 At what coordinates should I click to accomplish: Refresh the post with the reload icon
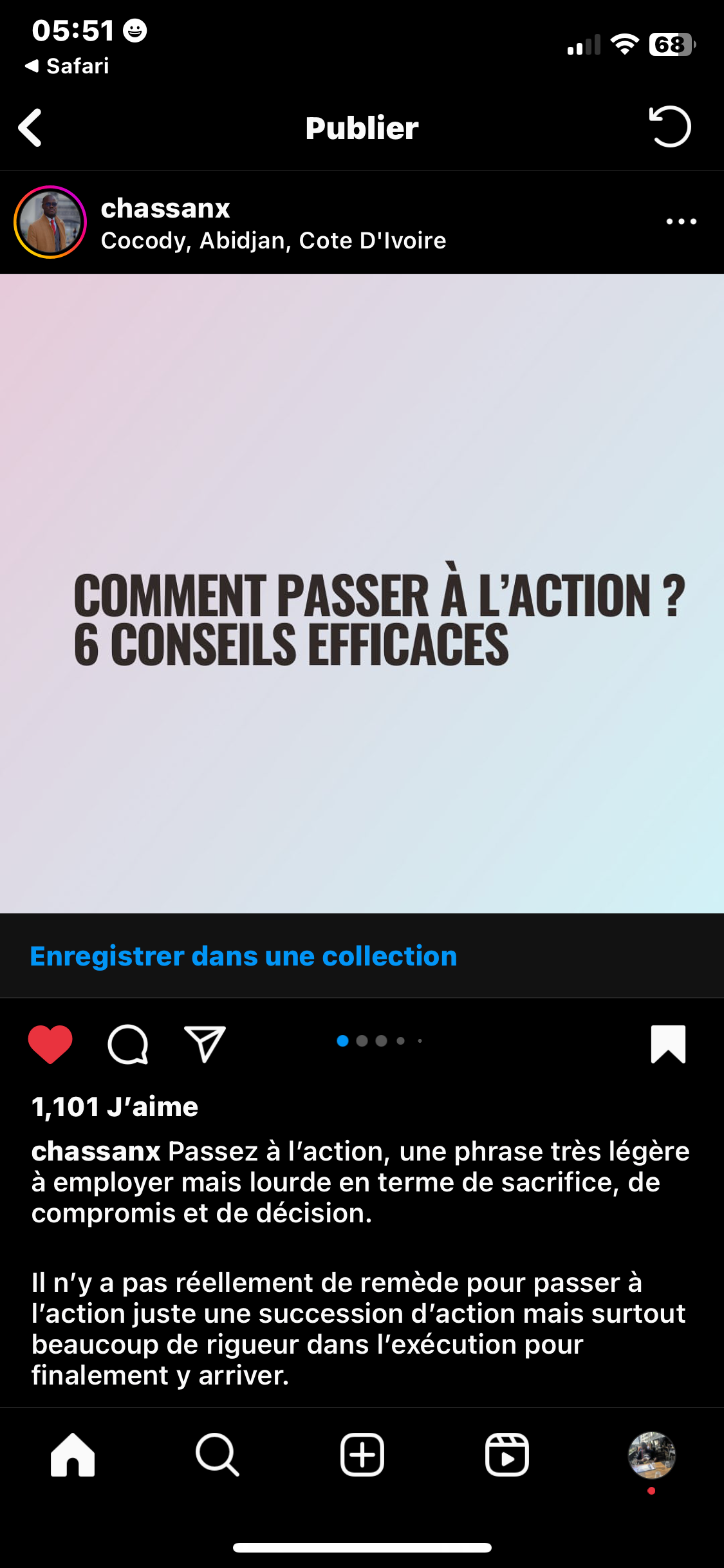click(670, 126)
